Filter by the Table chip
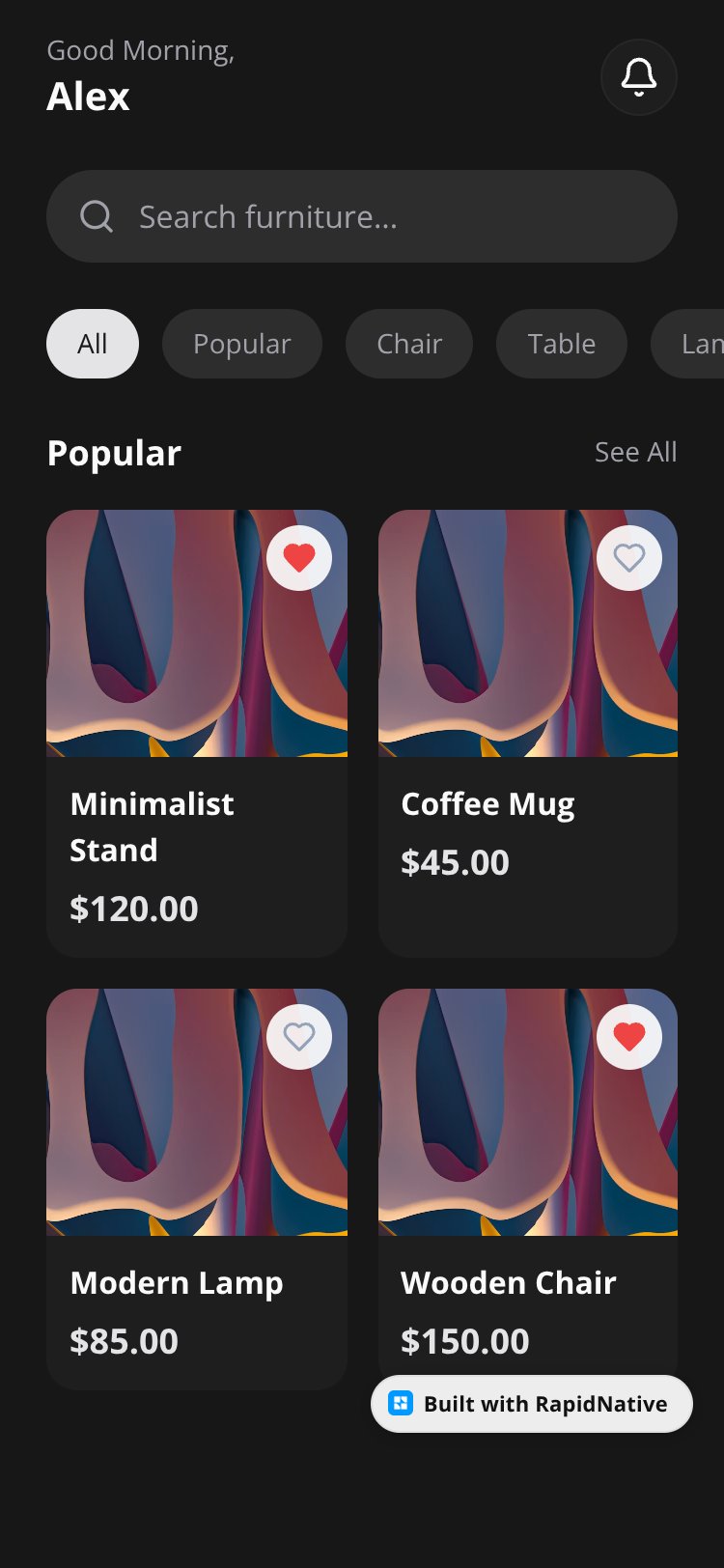The height and width of the screenshot is (1568, 724). 562,344
